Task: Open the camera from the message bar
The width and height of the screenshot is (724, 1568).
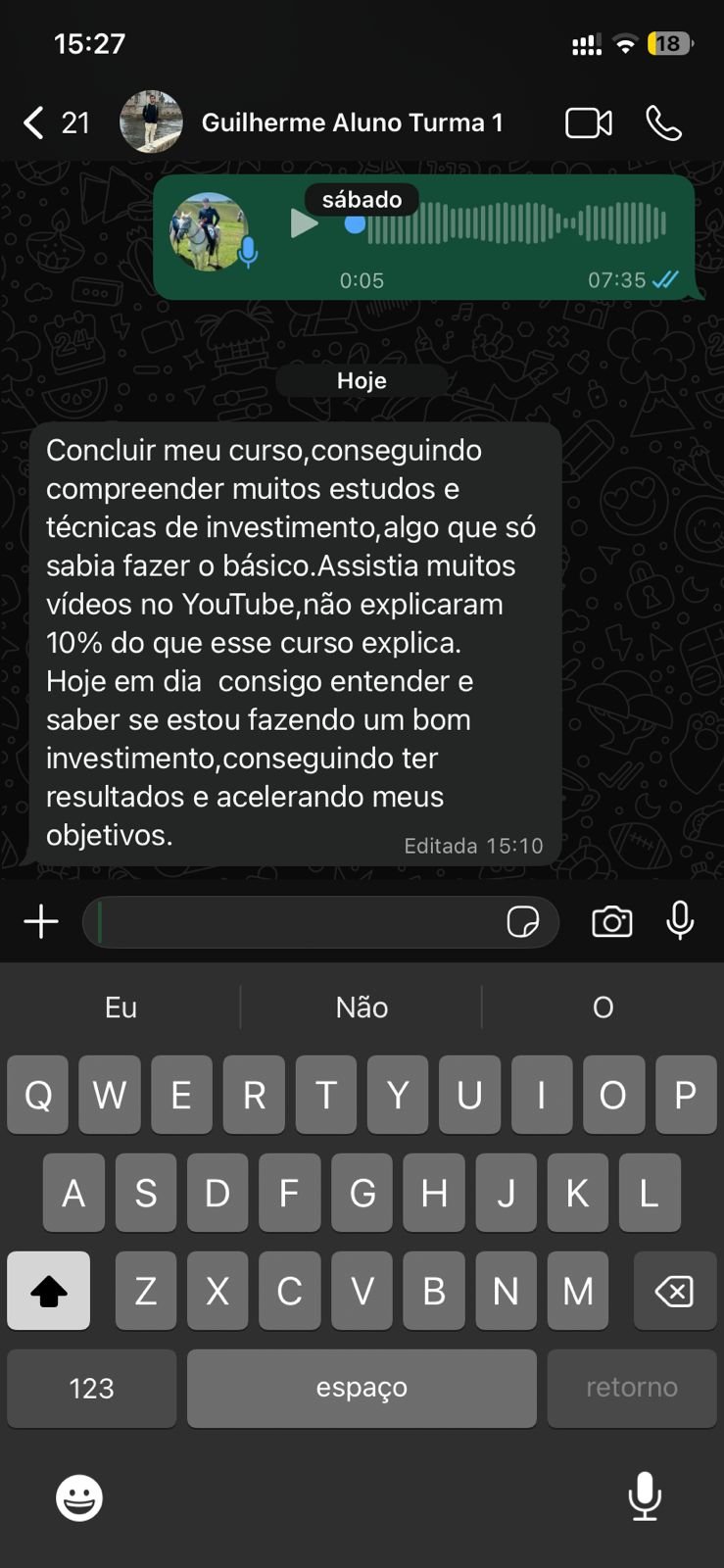Action: pos(612,921)
